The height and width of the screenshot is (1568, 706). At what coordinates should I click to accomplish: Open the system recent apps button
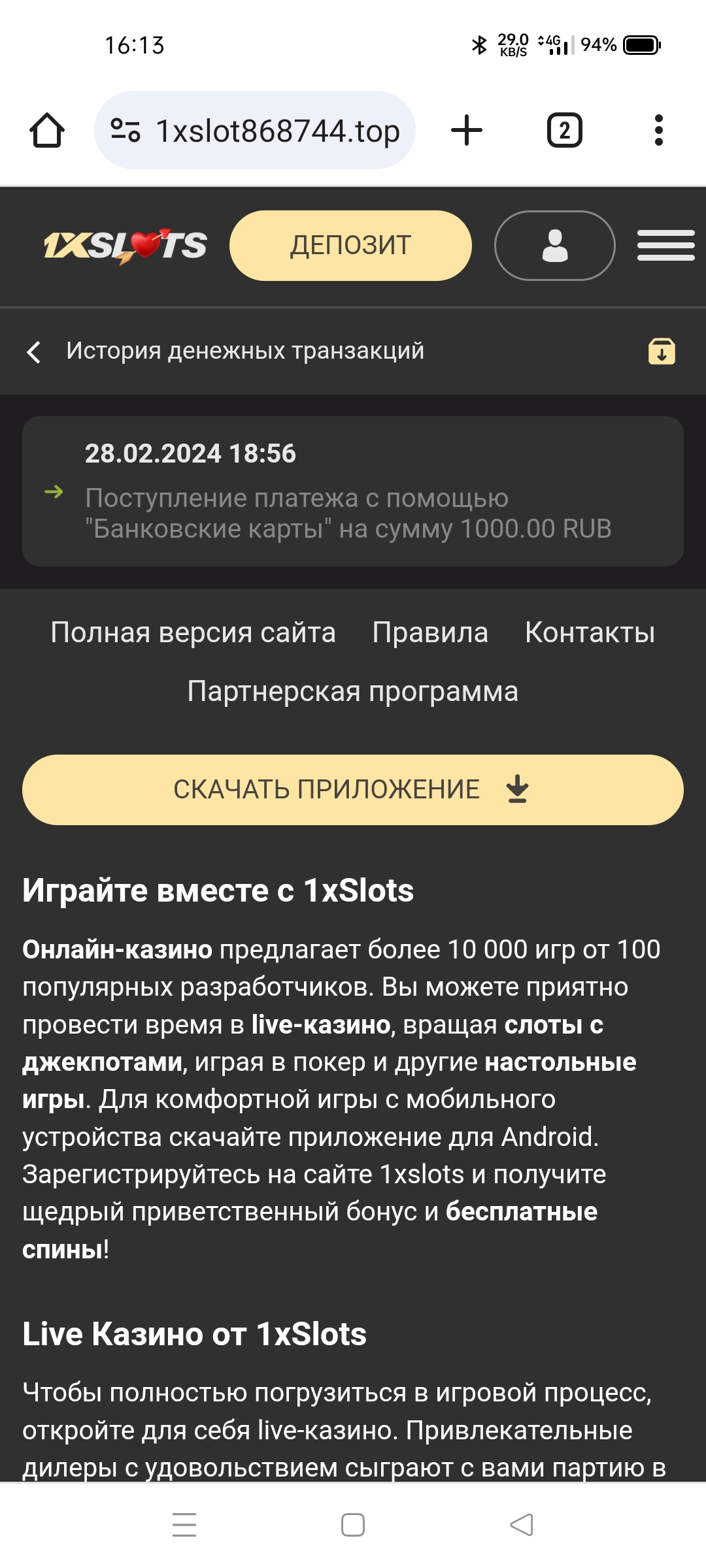(x=184, y=1525)
